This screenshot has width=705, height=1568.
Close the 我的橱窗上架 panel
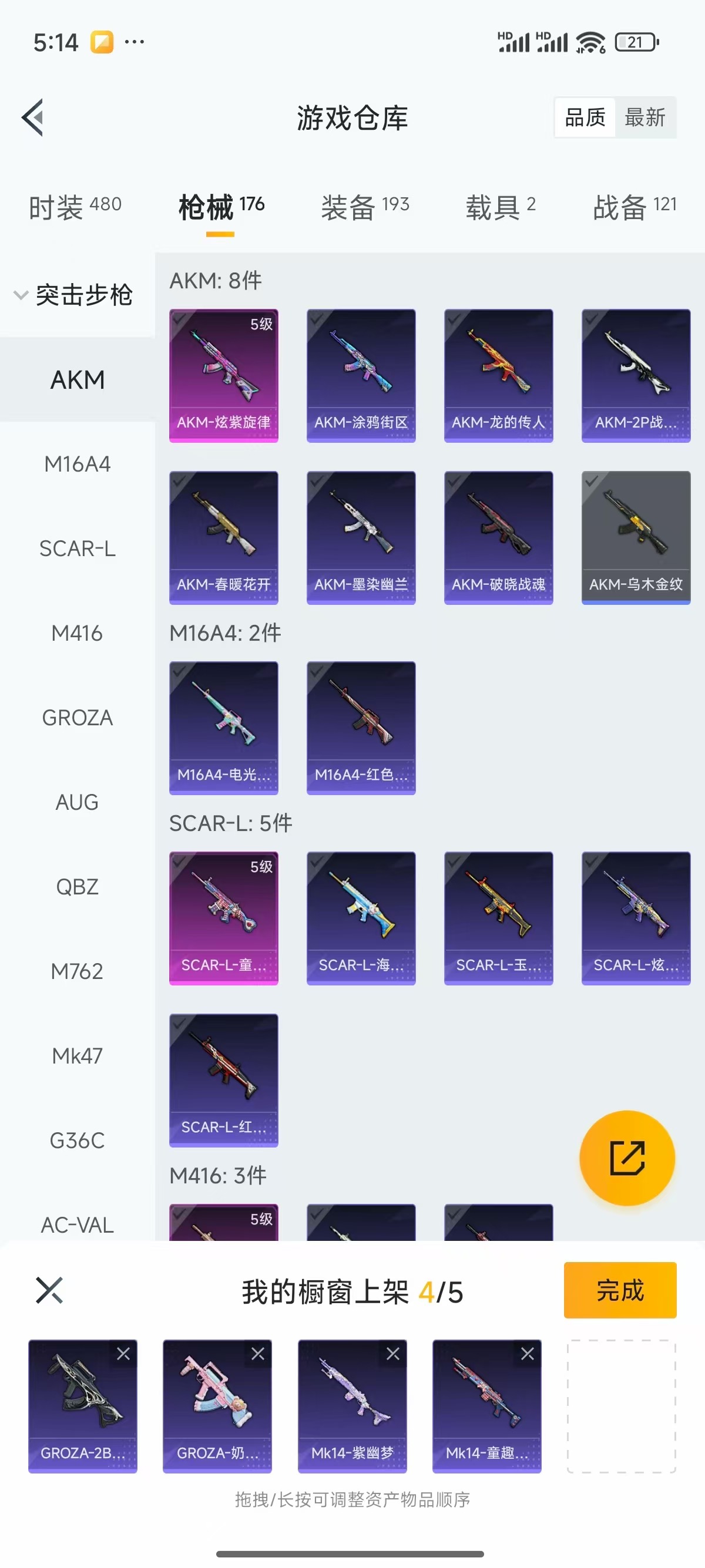pyautogui.click(x=49, y=1290)
